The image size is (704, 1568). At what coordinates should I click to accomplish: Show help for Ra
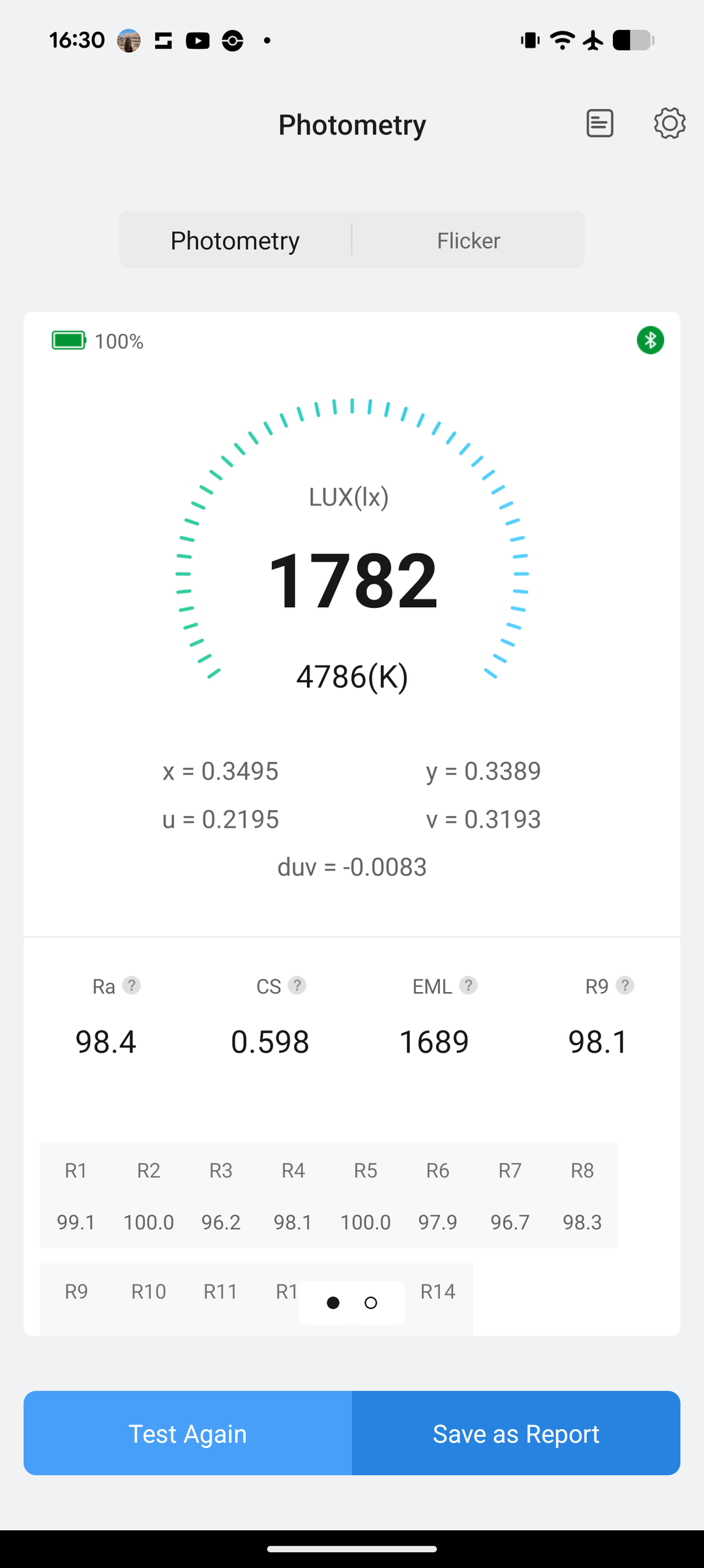132,986
